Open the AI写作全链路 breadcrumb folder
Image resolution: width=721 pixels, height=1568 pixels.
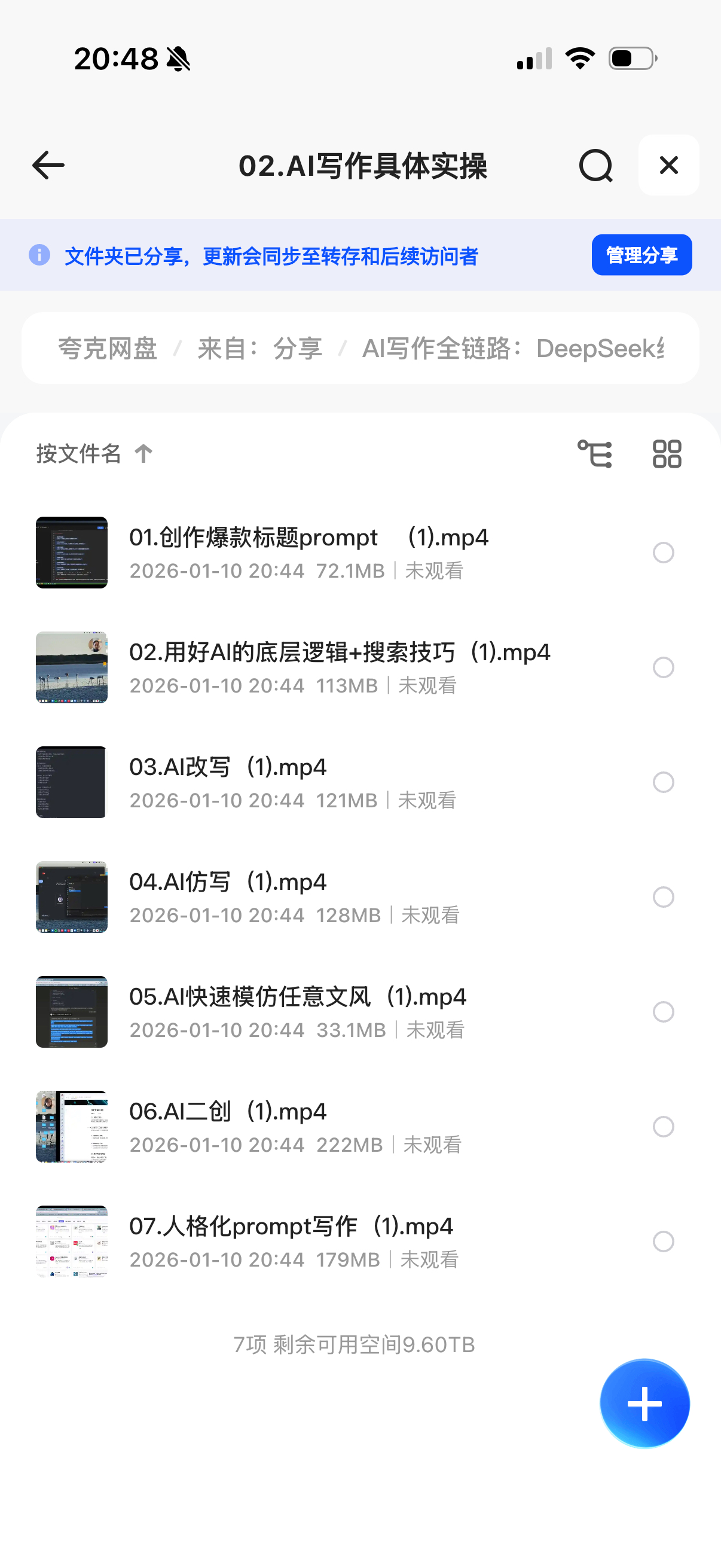[x=512, y=349]
